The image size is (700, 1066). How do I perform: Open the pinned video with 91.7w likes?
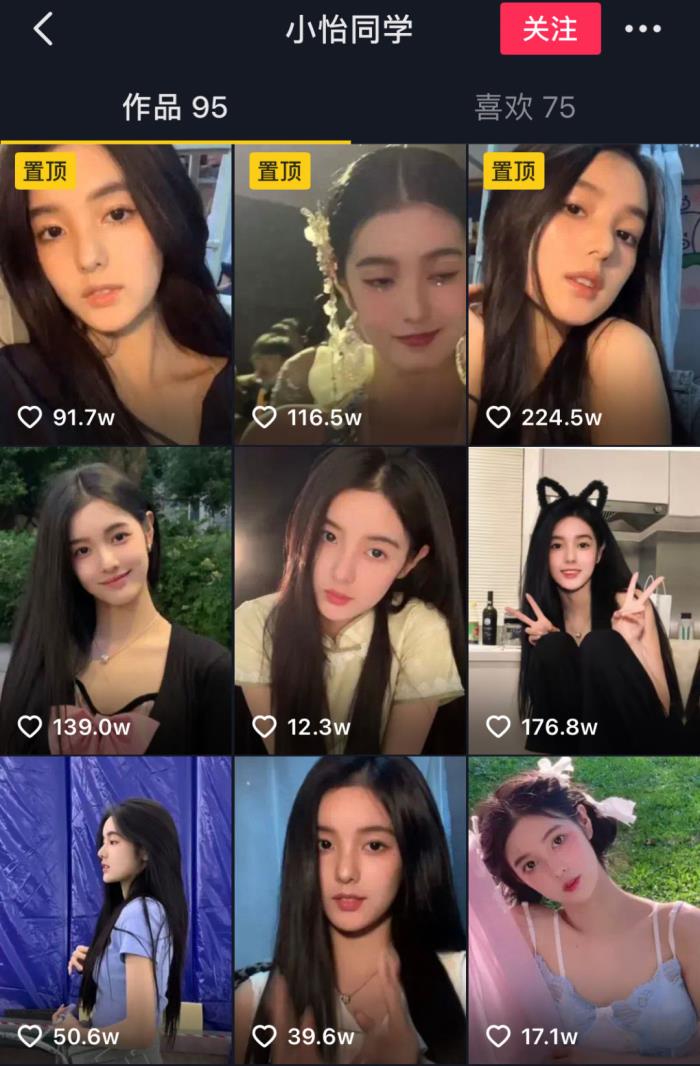click(115, 295)
